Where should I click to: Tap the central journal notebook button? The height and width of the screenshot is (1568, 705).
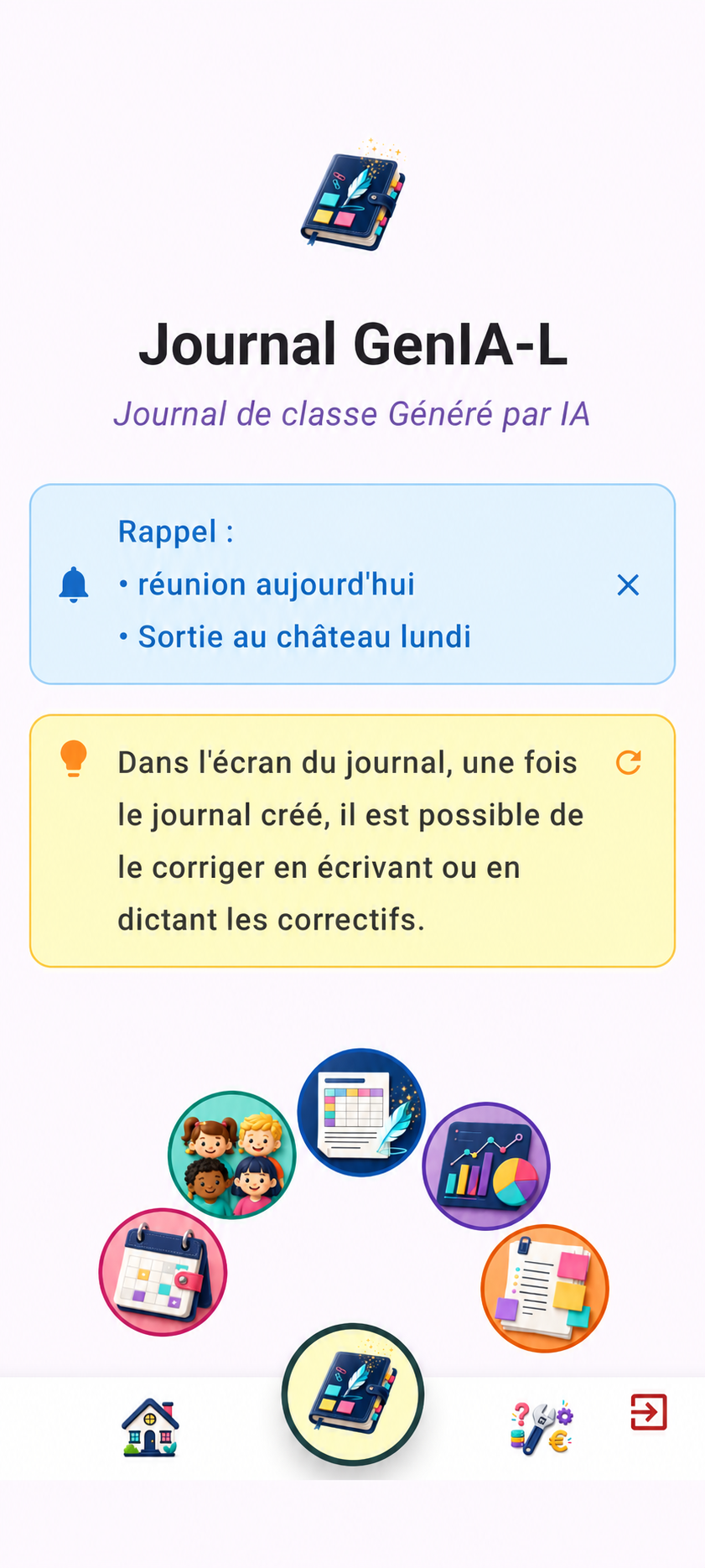click(x=353, y=1394)
